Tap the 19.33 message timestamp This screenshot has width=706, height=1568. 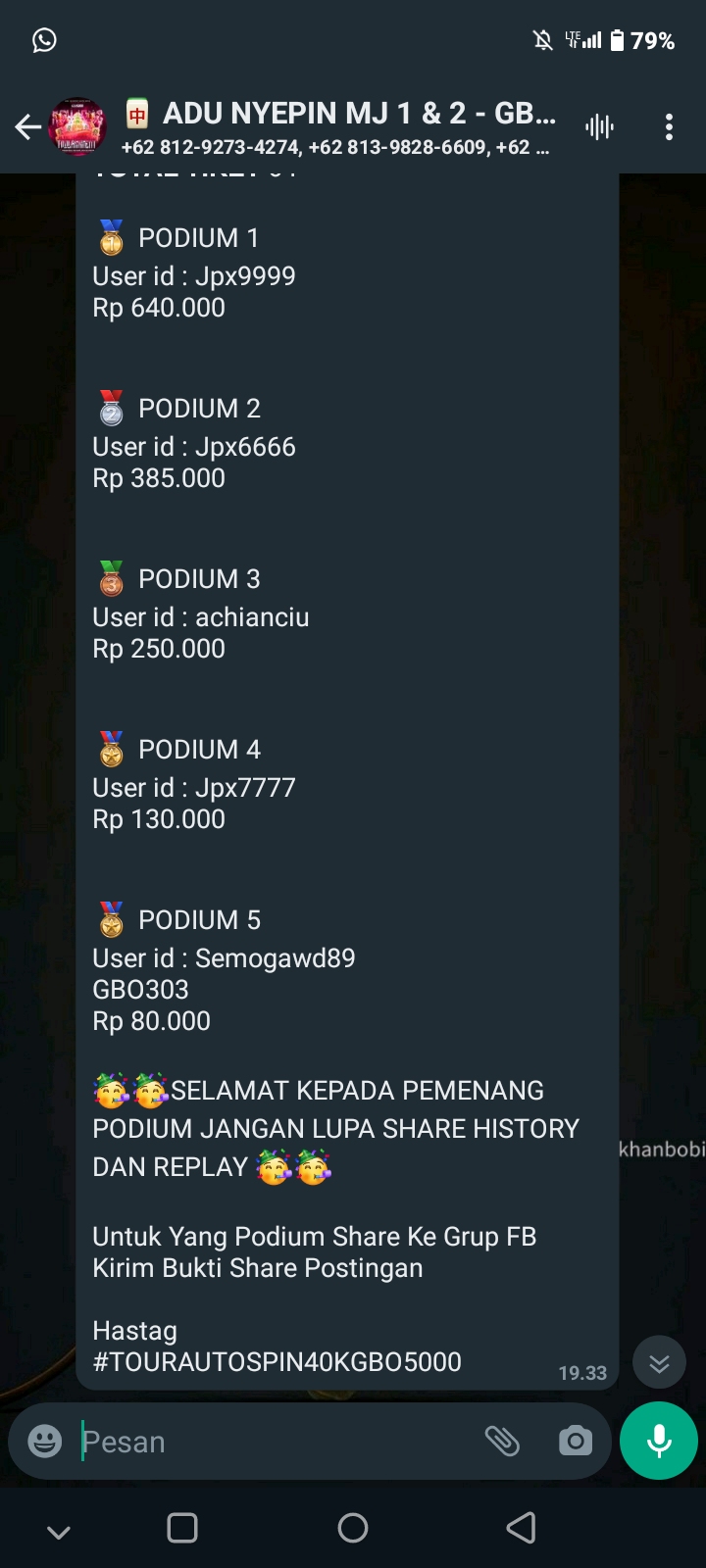(x=582, y=1373)
